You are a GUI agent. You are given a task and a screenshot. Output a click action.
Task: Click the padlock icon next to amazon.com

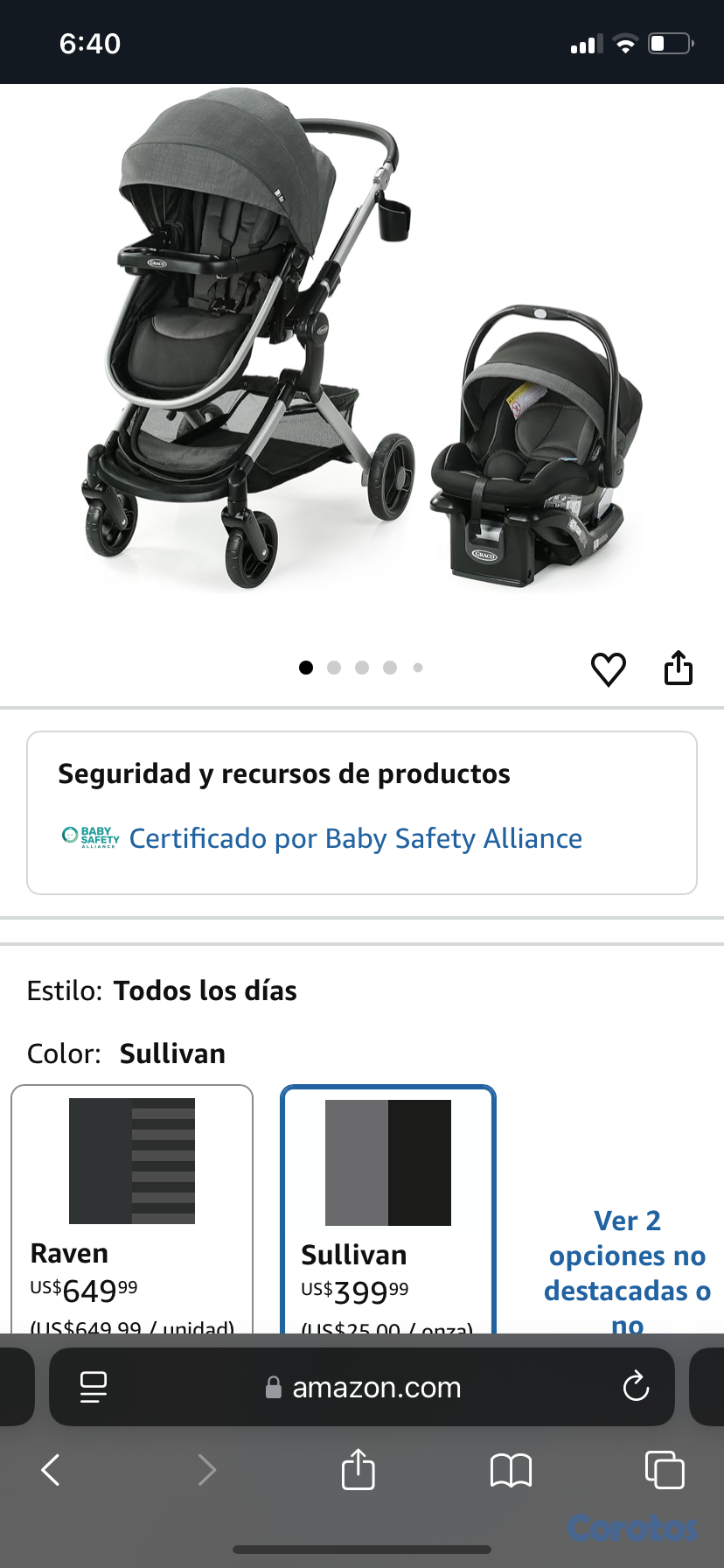click(x=273, y=1387)
